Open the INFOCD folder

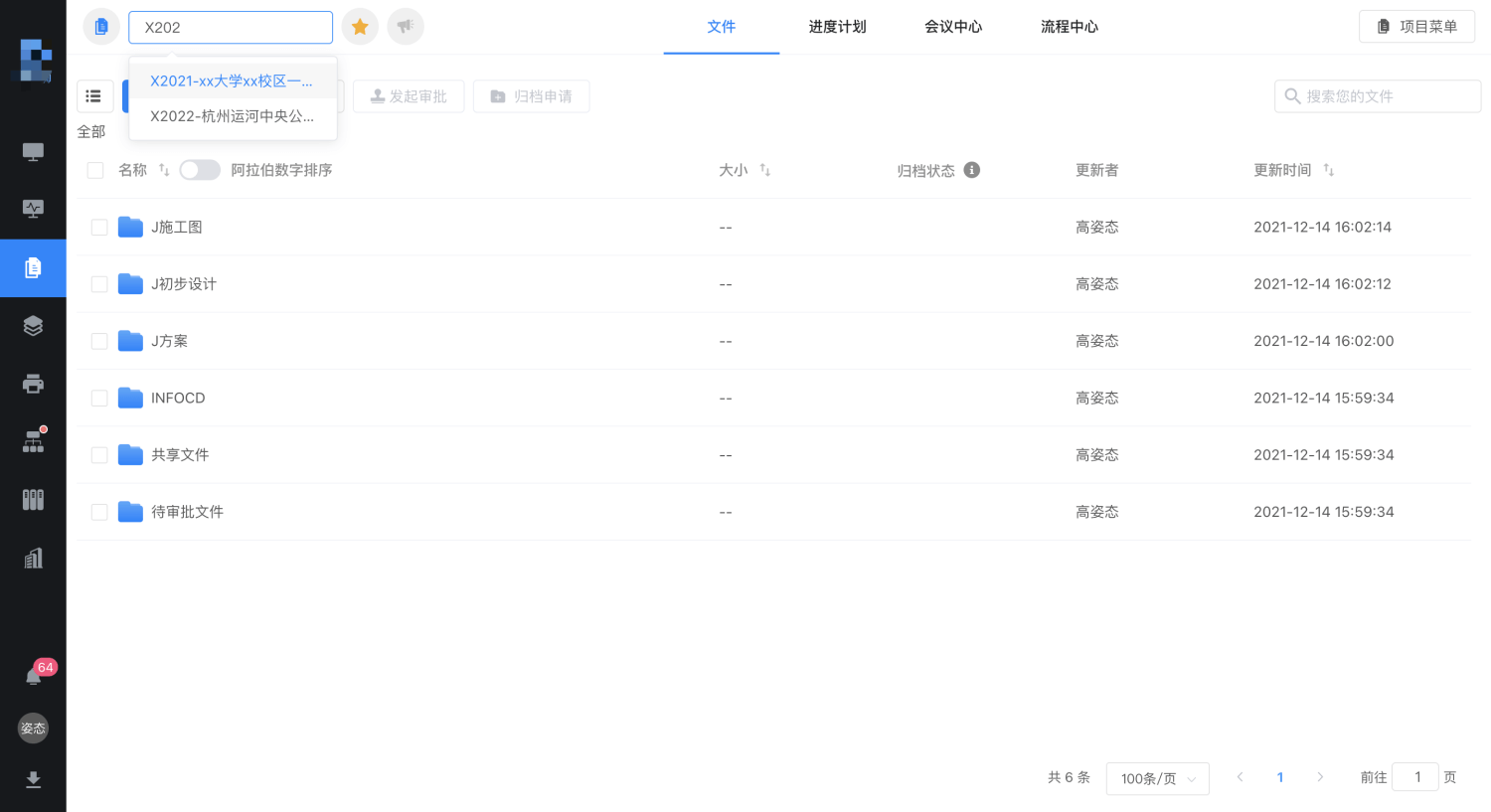coord(178,399)
